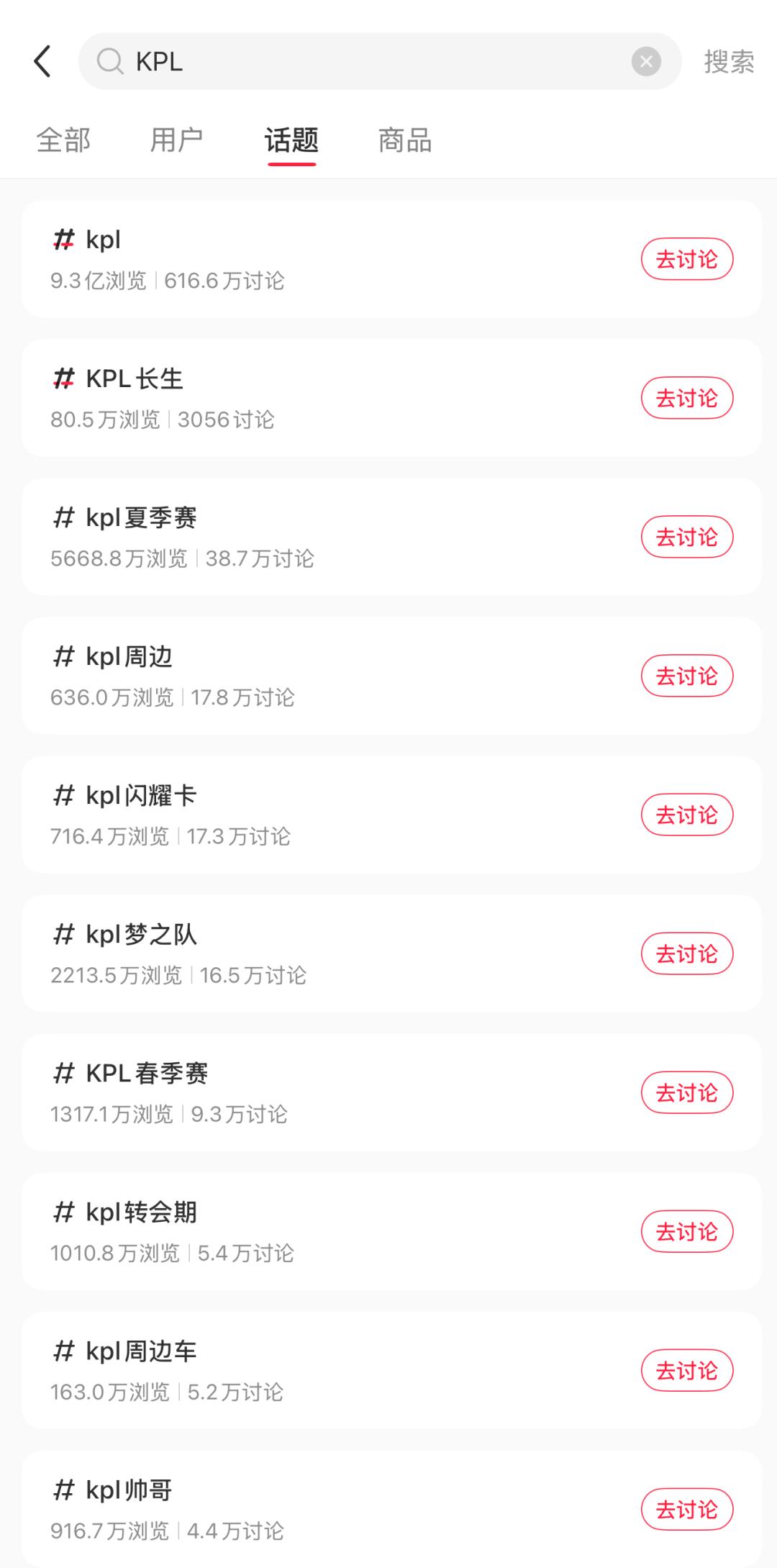Open the #KPL春季赛 topic

(288, 1092)
